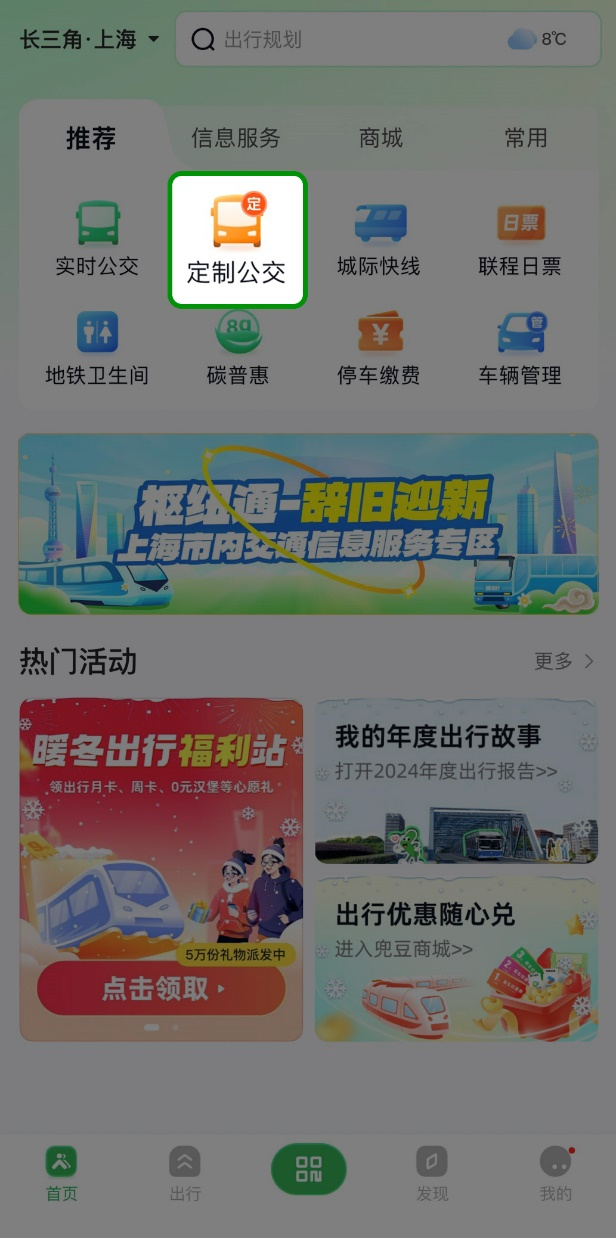Viewport: 616px width, 1238px height.
Task: Tap 点击领取 on 暖冬出行福利站 card
Action: (161, 989)
